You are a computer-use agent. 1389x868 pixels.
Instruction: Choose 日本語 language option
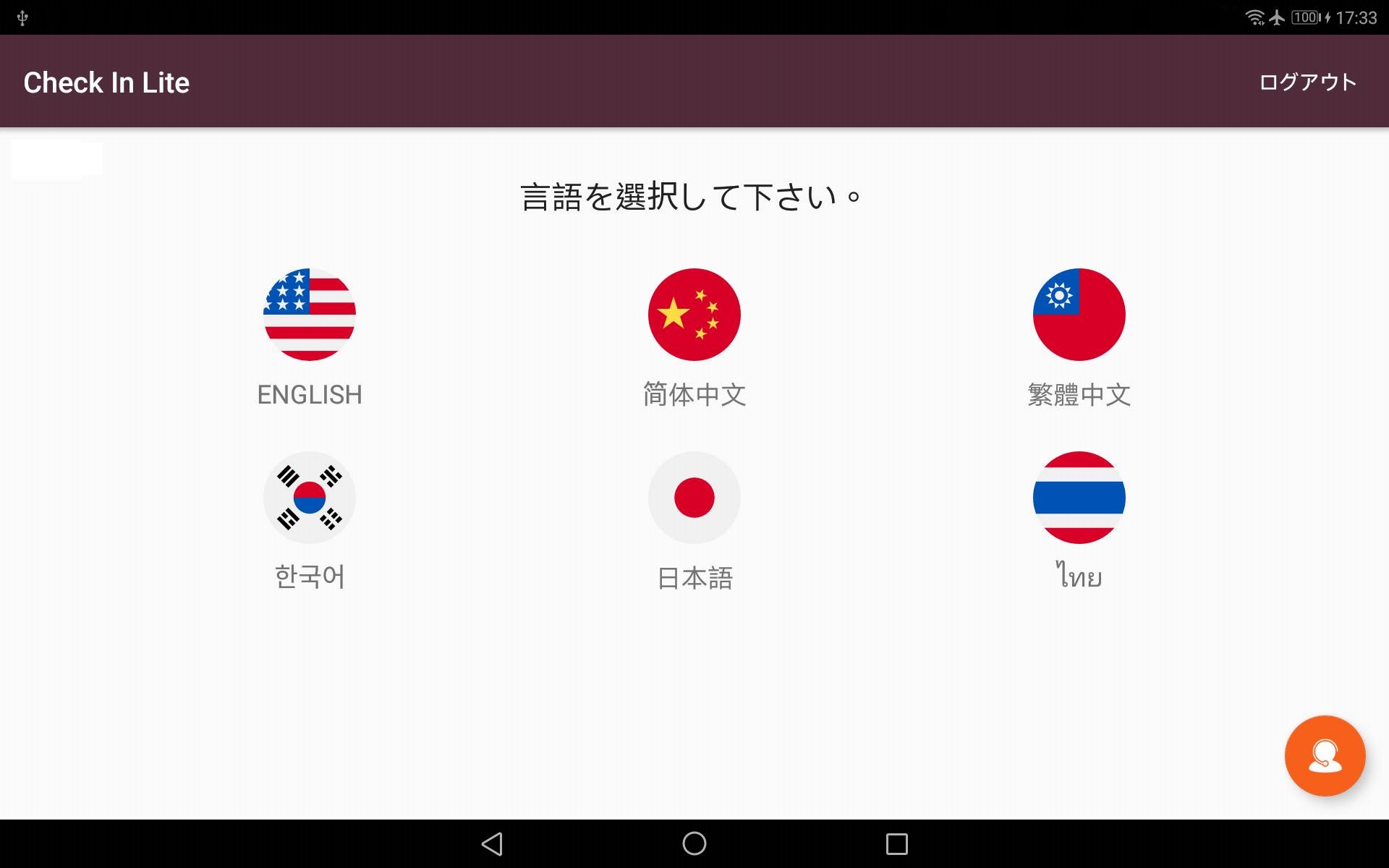tap(694, 498)
